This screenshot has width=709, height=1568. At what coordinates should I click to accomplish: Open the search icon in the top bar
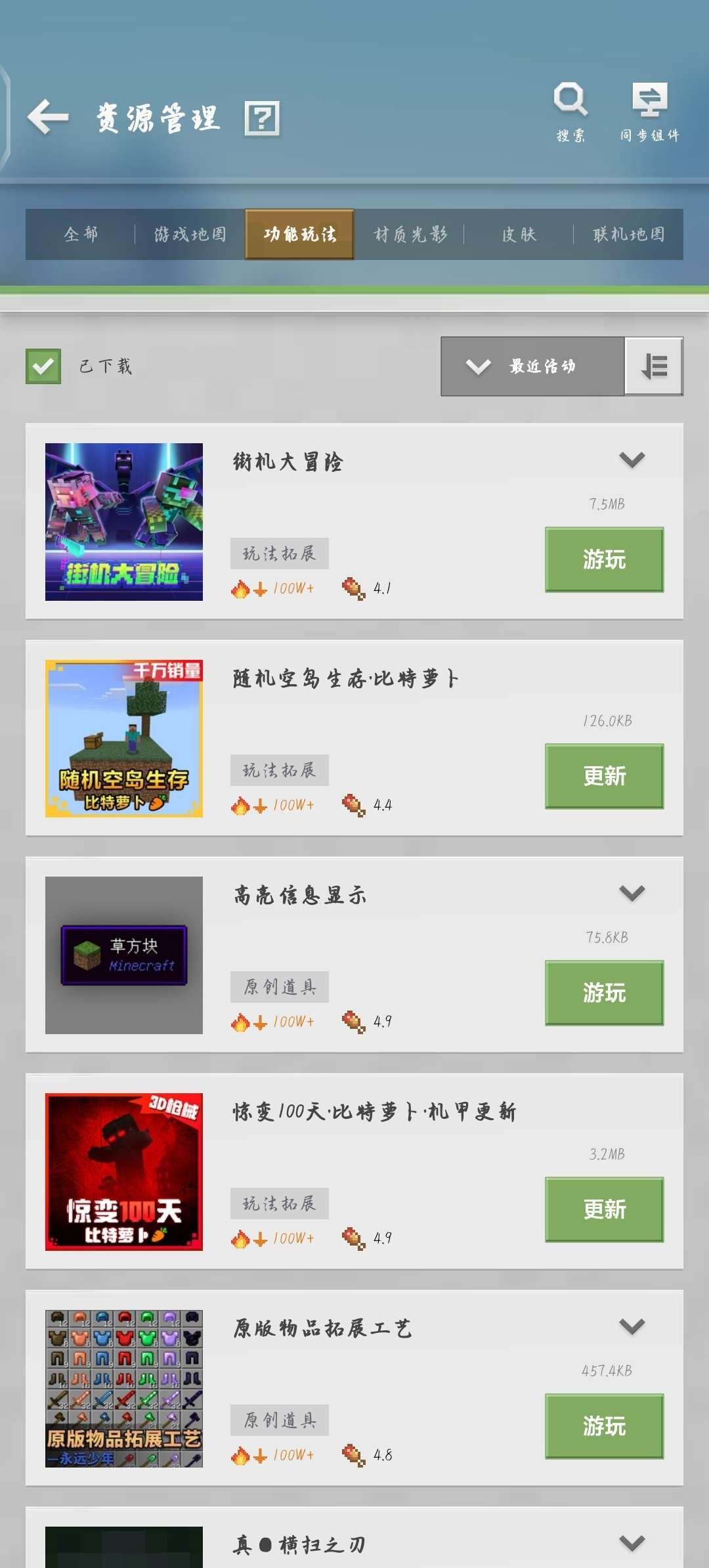570,98
